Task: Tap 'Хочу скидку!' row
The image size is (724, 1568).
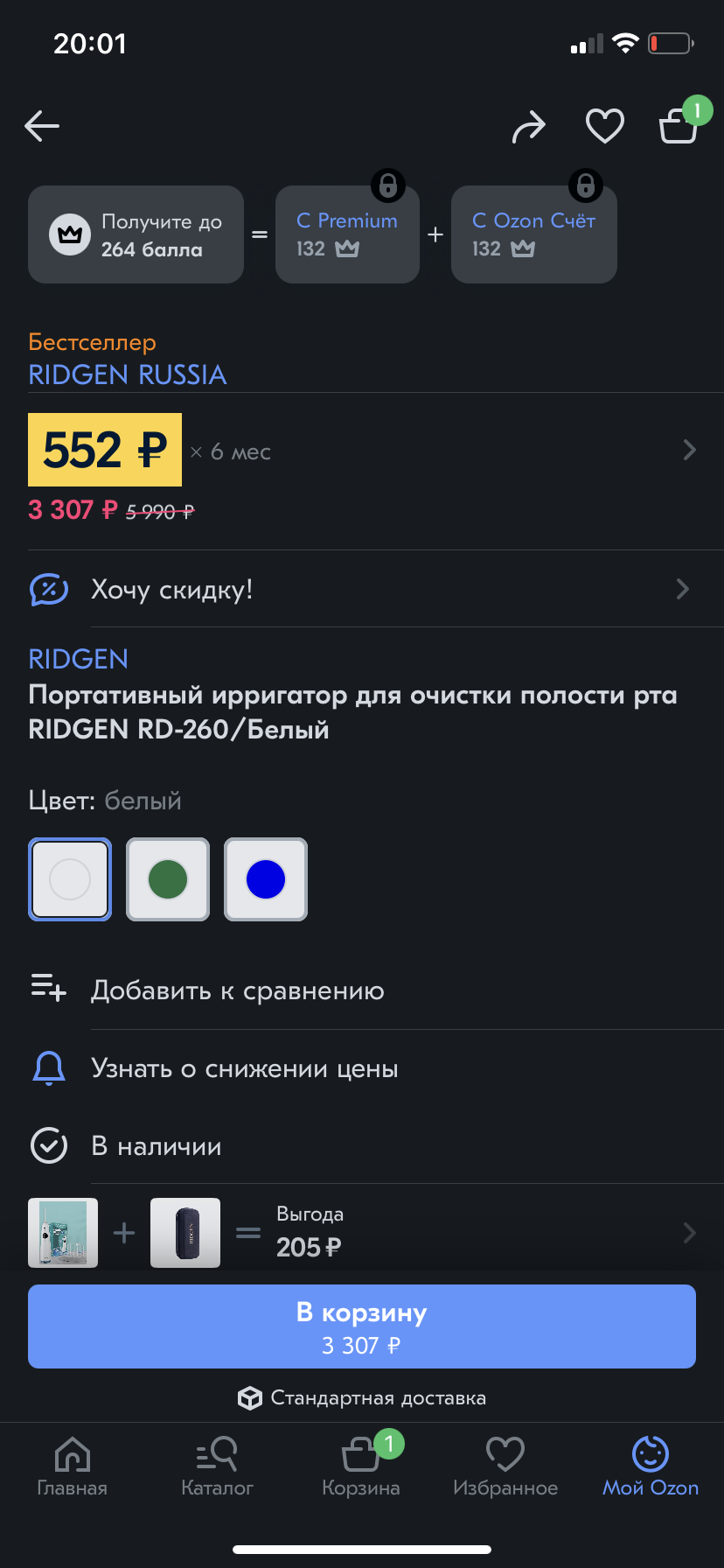Action: [362, 589]
